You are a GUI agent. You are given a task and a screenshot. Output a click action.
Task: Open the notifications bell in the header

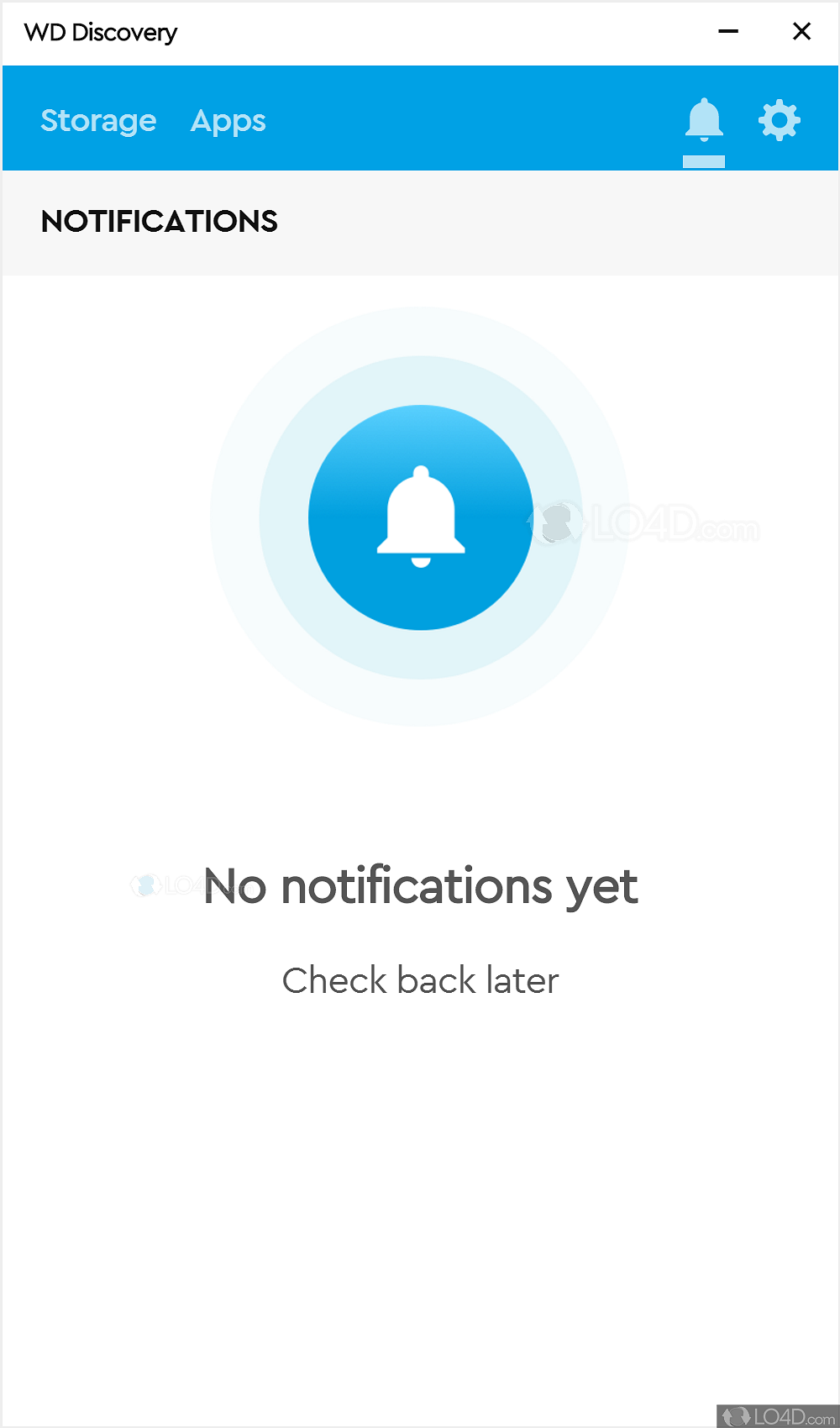coord(704,120)
